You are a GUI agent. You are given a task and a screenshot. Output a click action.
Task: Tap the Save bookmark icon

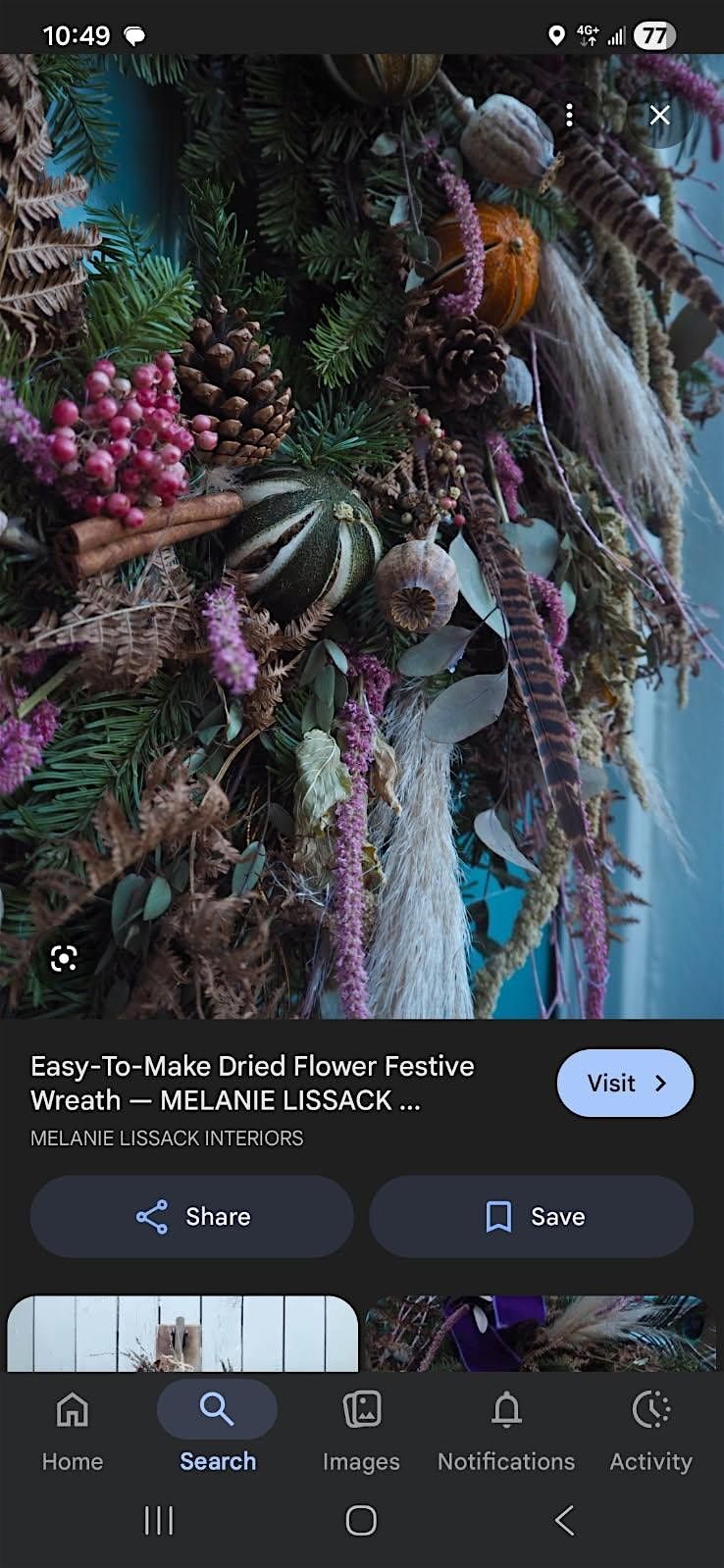tap(499, 1216)
